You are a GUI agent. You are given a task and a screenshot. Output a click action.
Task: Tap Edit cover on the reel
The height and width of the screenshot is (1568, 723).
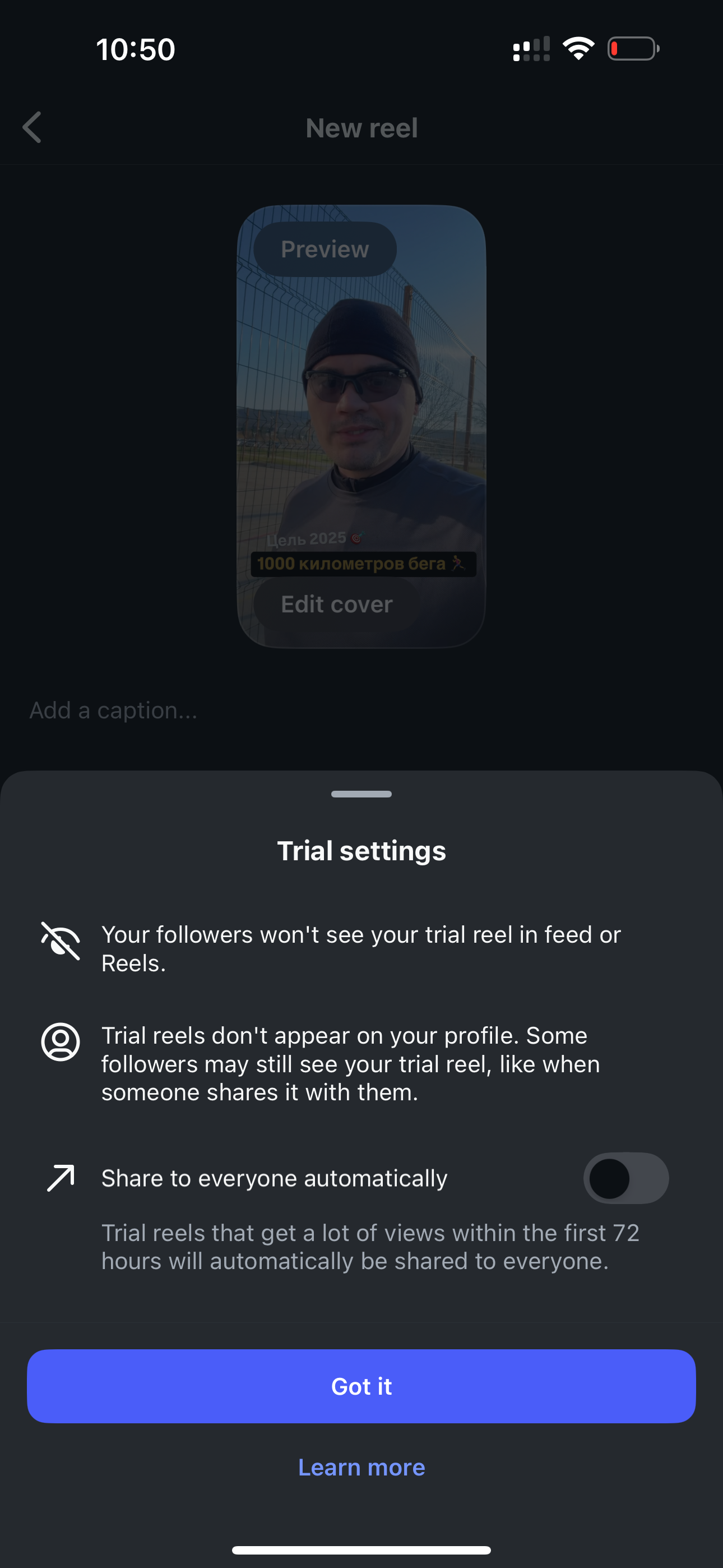[336, 605]
